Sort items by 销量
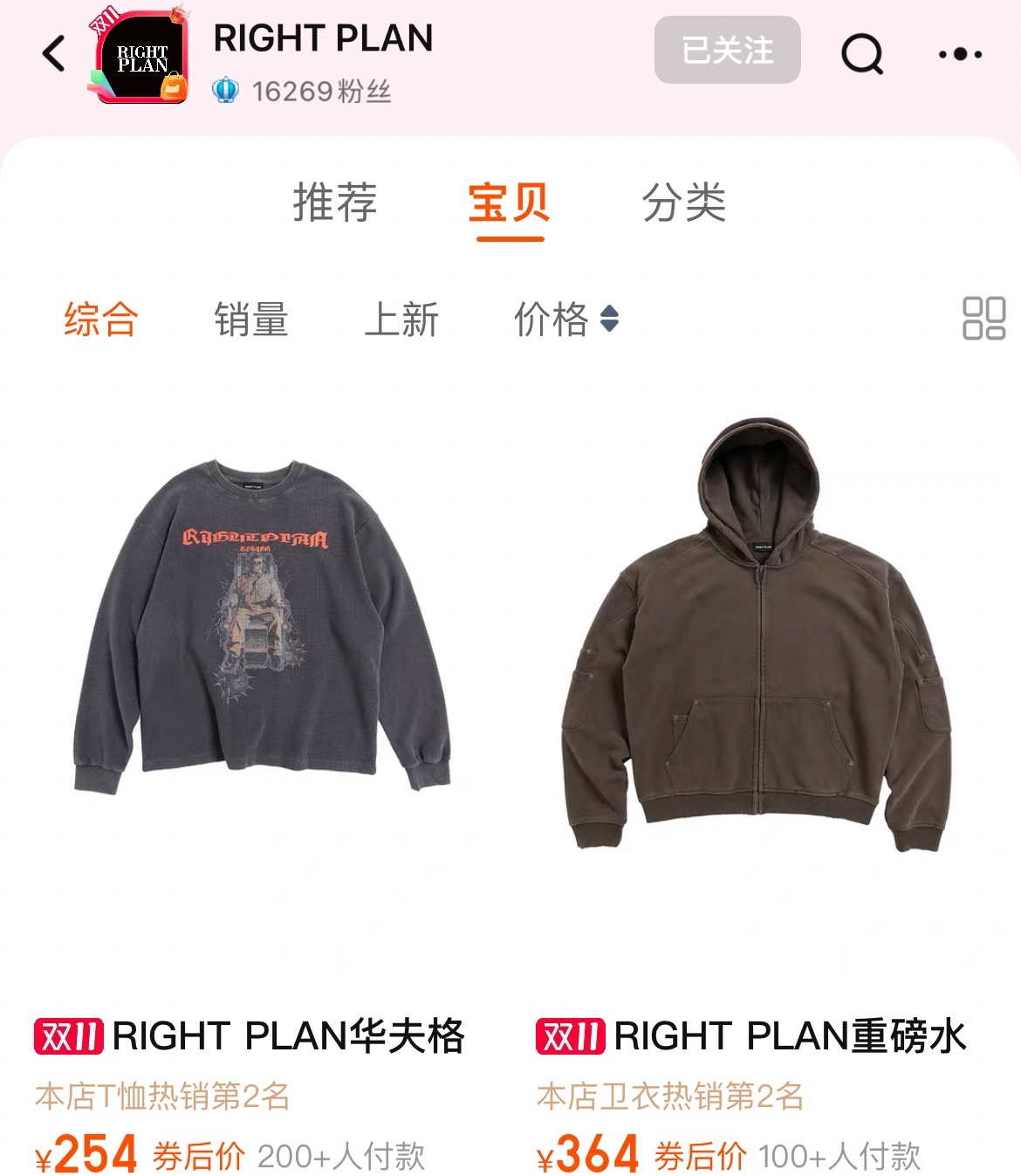Screen dimensions: 1021x1176 click(x=251, y=319)
